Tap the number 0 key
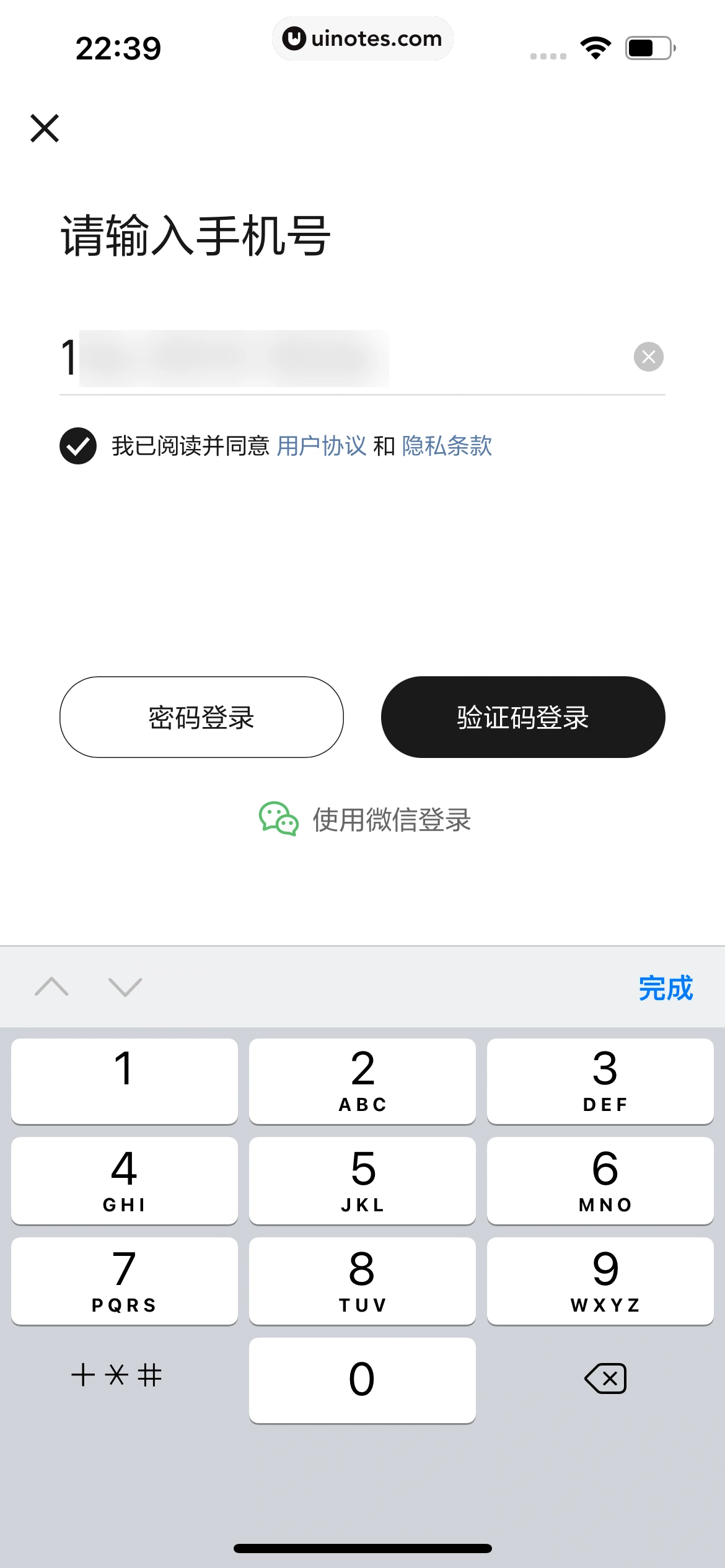Image resolution: width=725 pixels, height=1568 pixels. [362, 1378]
